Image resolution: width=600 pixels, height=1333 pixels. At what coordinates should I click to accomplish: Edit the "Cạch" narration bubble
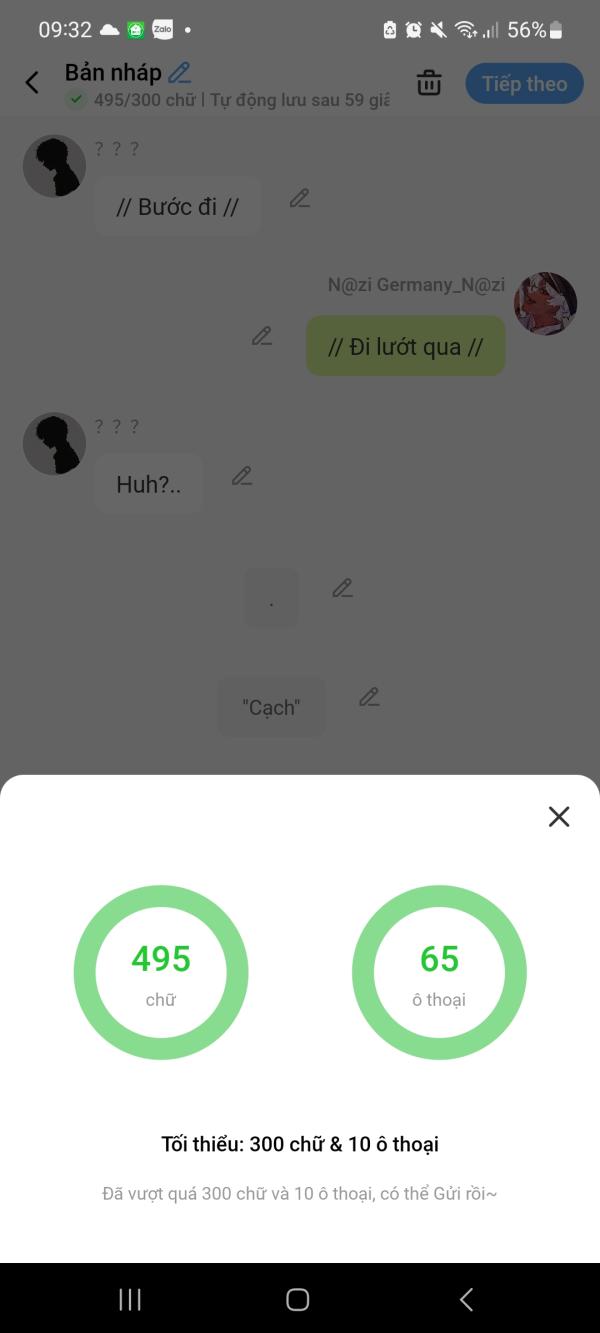pyautogui.click(x=369, y=697)
